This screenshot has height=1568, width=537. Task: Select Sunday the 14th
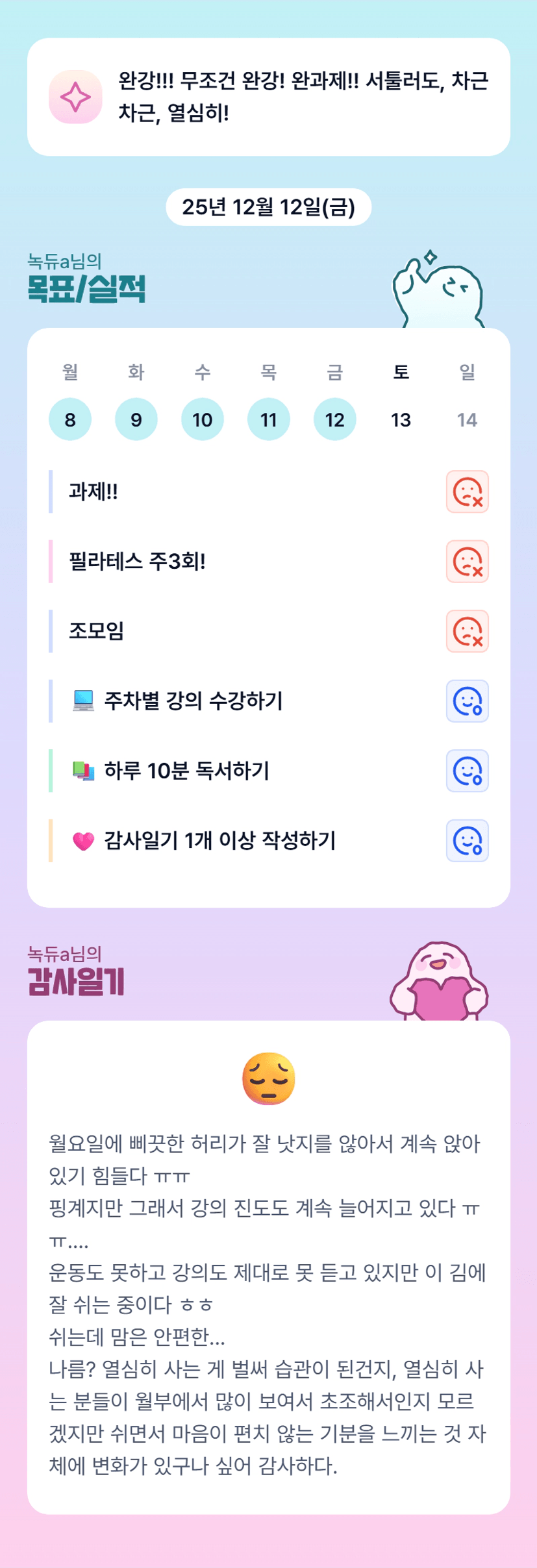point(467,419)
